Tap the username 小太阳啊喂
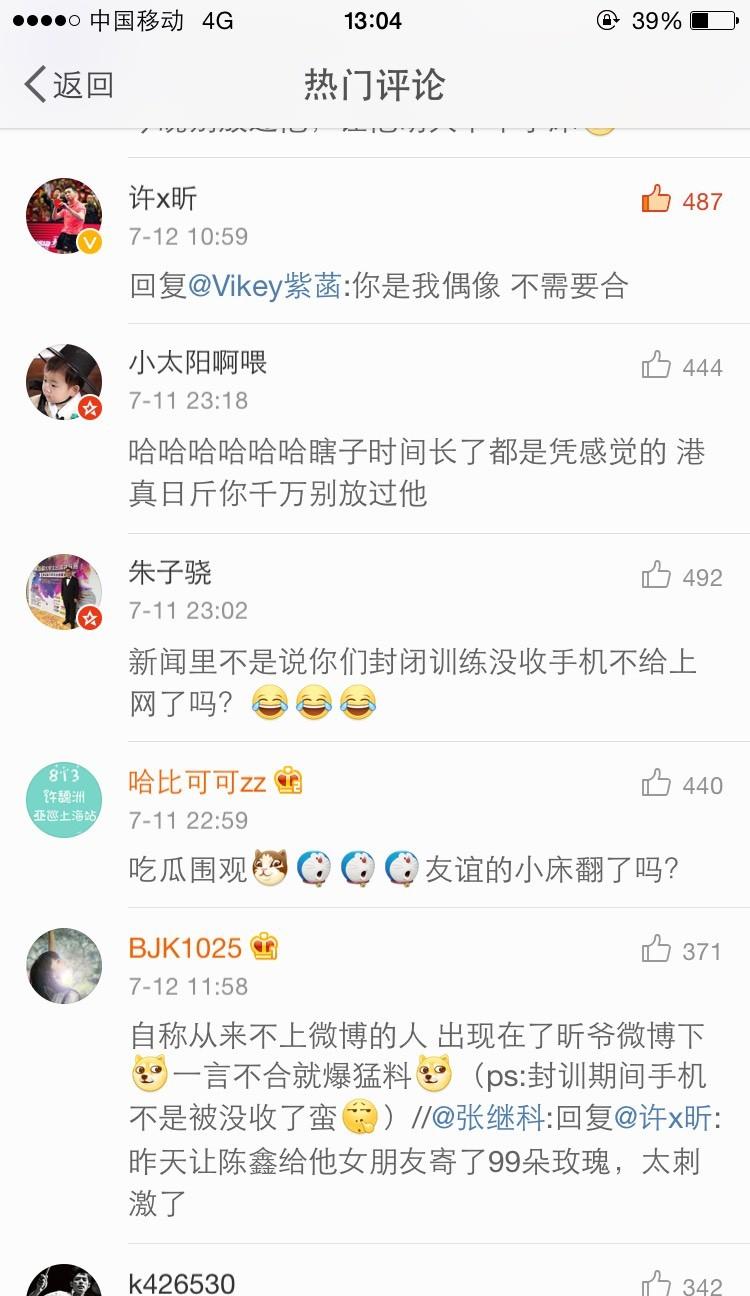Screen dimensions: 750x1296 [198, 362]
